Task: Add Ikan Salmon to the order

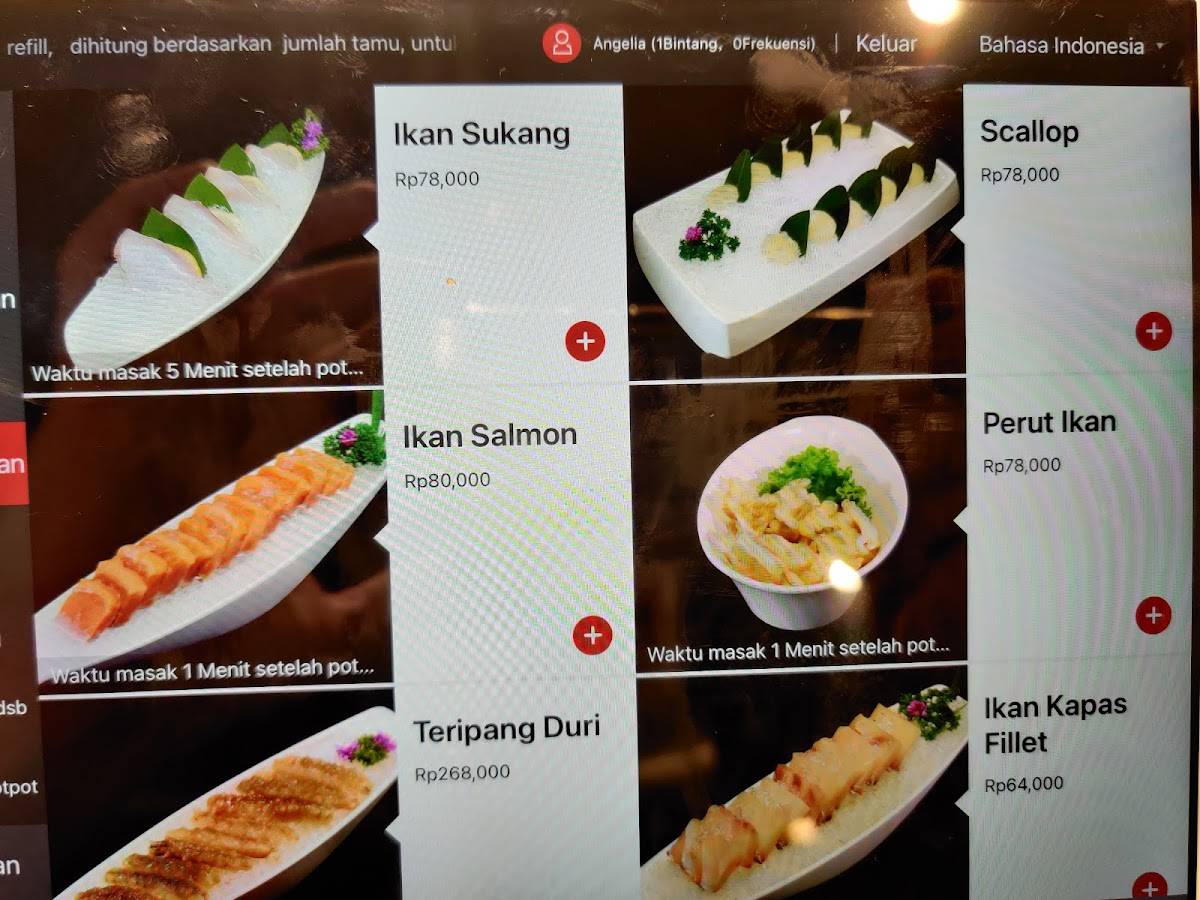Action: 592,635
